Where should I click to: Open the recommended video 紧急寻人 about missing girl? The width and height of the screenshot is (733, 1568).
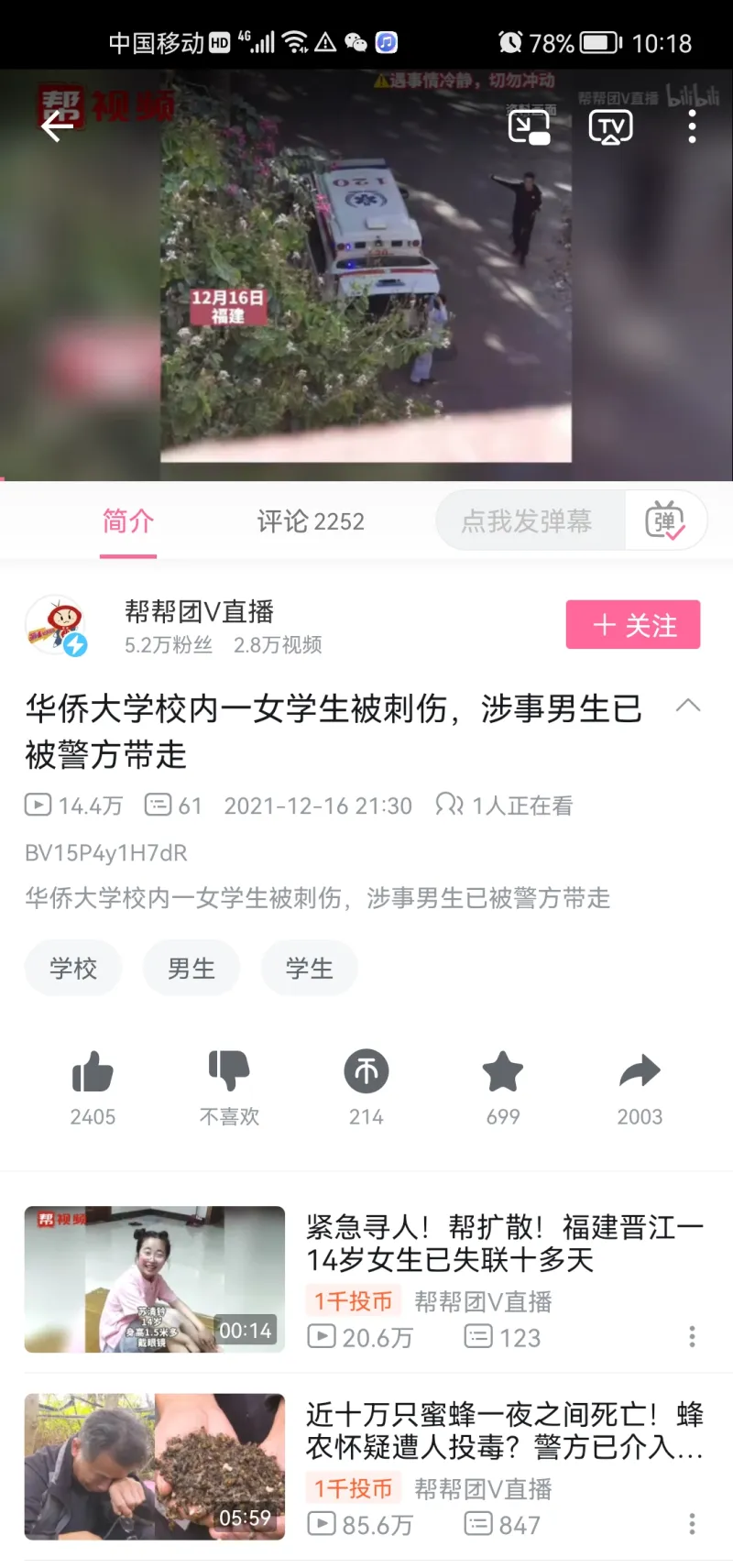504,1243
